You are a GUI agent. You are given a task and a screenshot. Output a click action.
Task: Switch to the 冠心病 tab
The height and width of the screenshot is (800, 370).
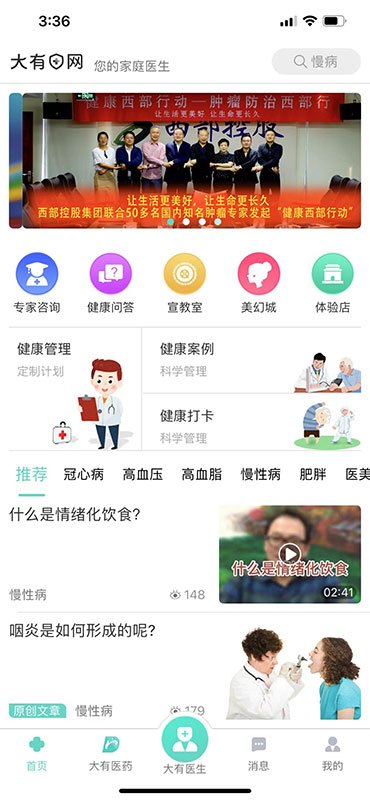(x=84, y=475)
